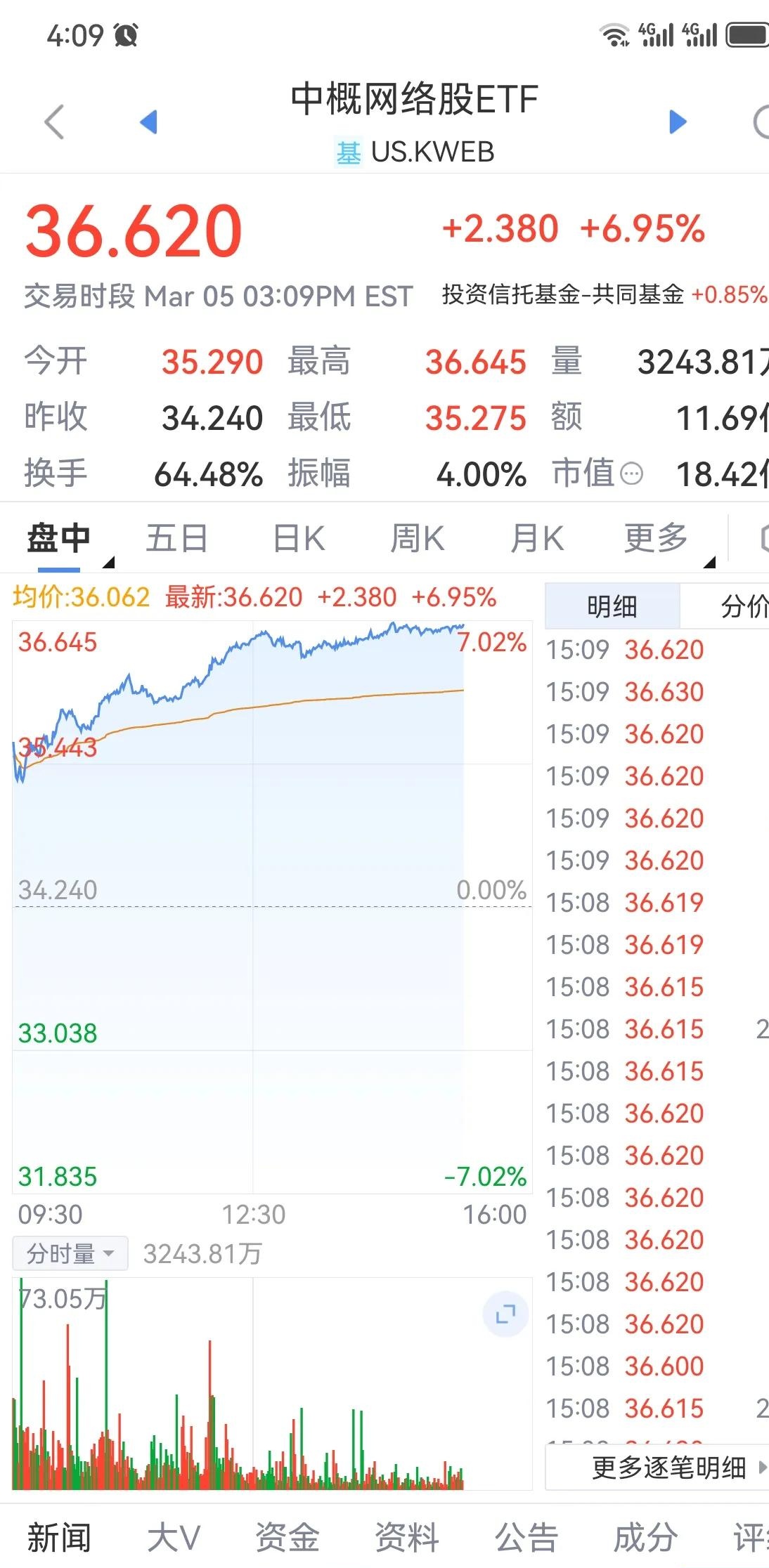Switch to the 五日 chart tab
The height and width of the screenshot is (1568, 769).
pos(176,537)
